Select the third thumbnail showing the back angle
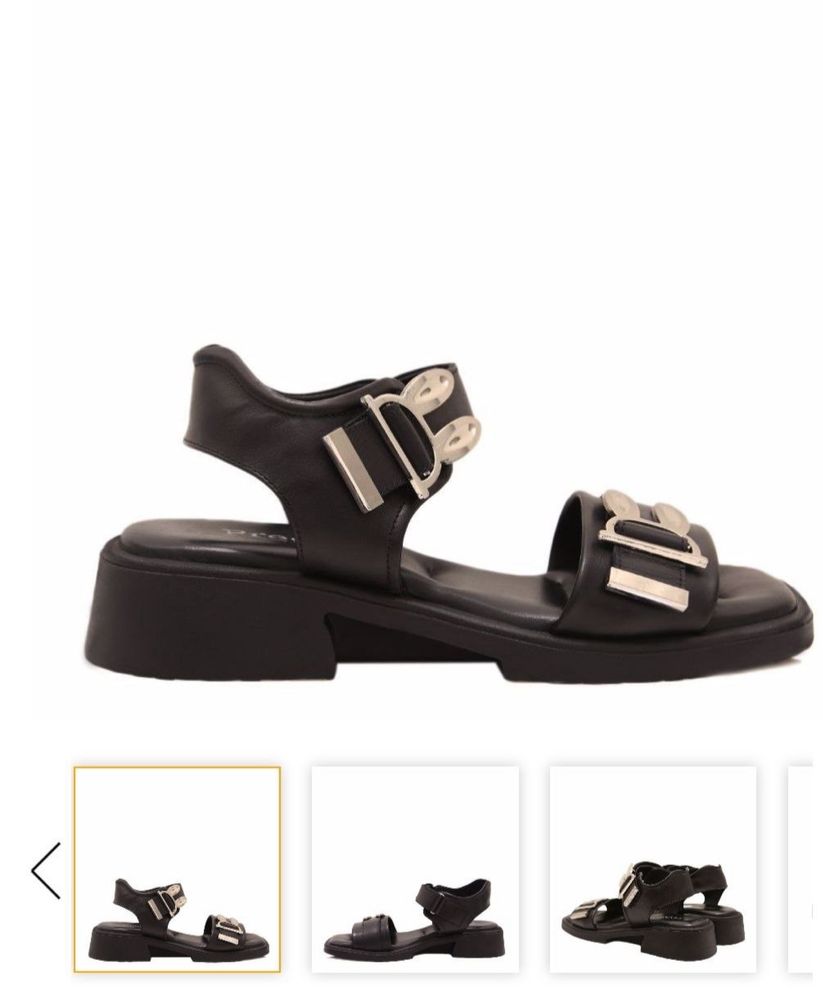 point(653,869)
